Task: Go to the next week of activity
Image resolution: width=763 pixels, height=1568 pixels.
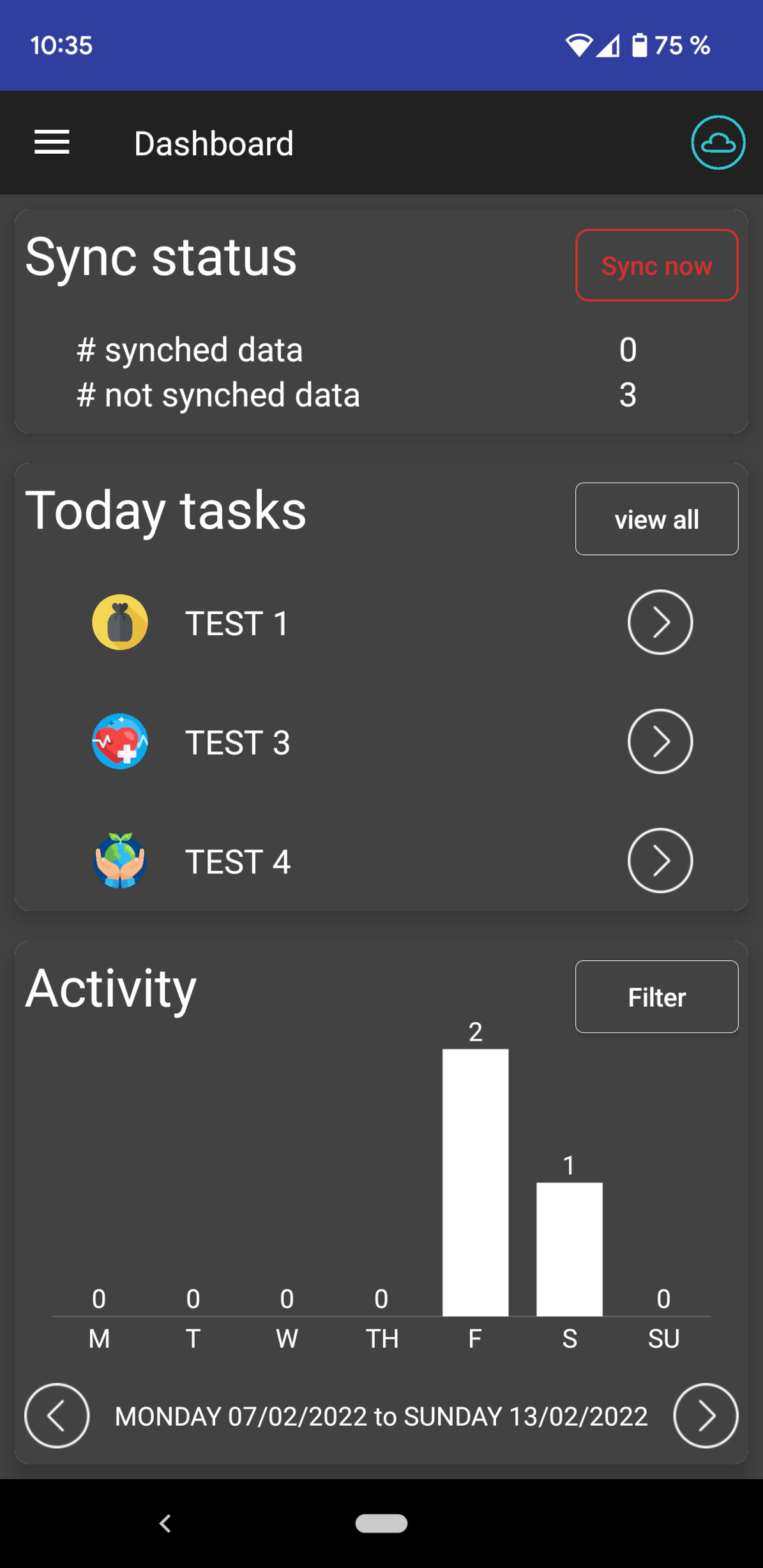Action: (706, 1415)
